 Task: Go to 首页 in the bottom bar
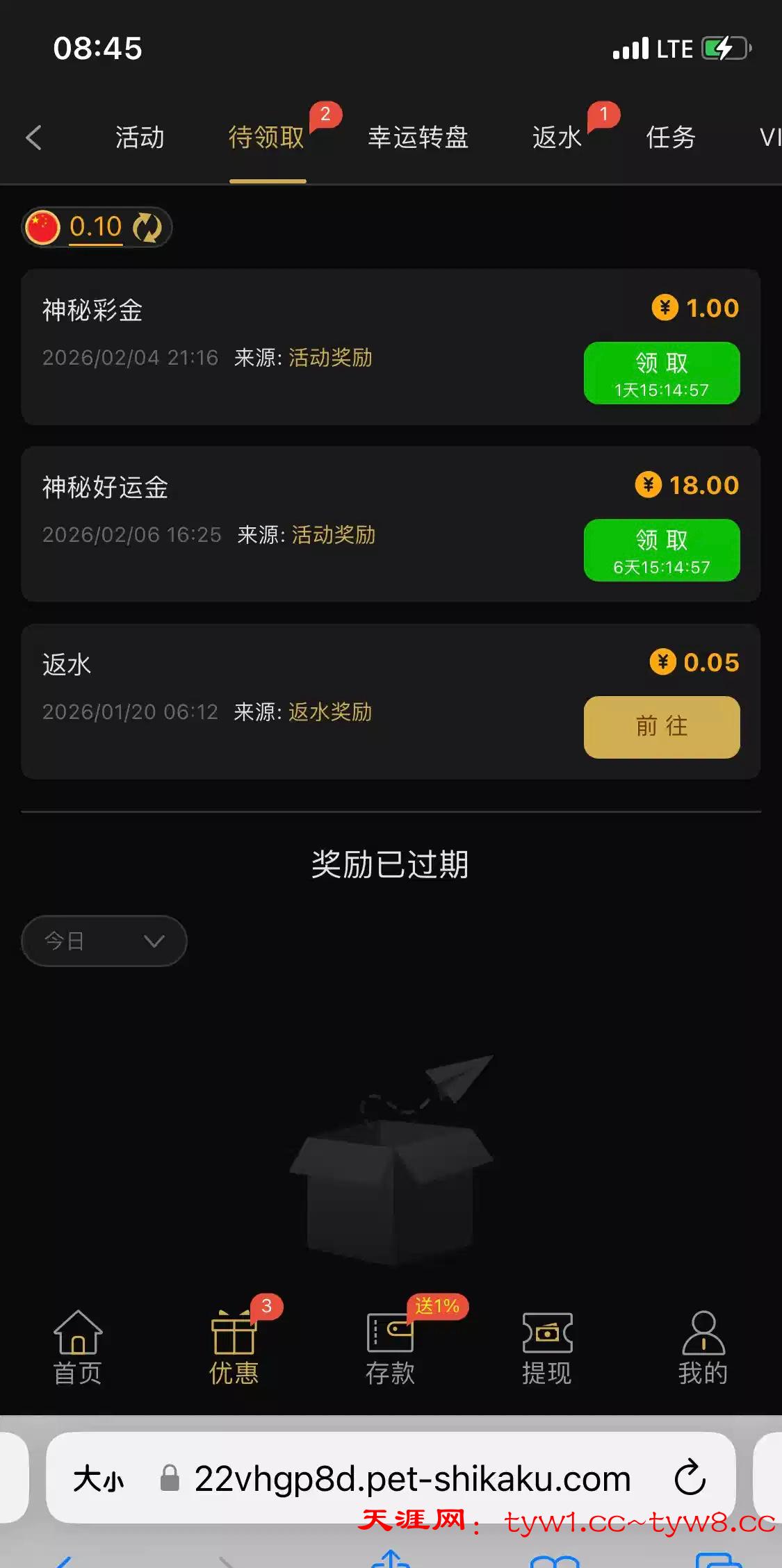pyautogui.click(x=78, y=1348)
